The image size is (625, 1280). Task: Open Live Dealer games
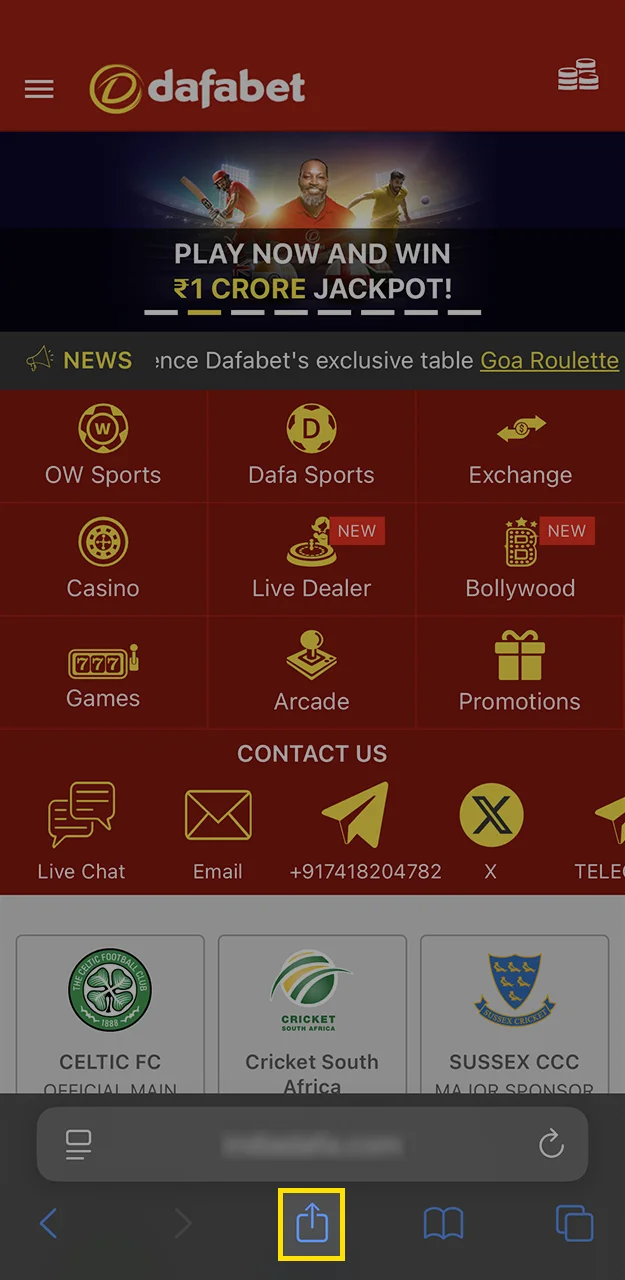[311, 559]
